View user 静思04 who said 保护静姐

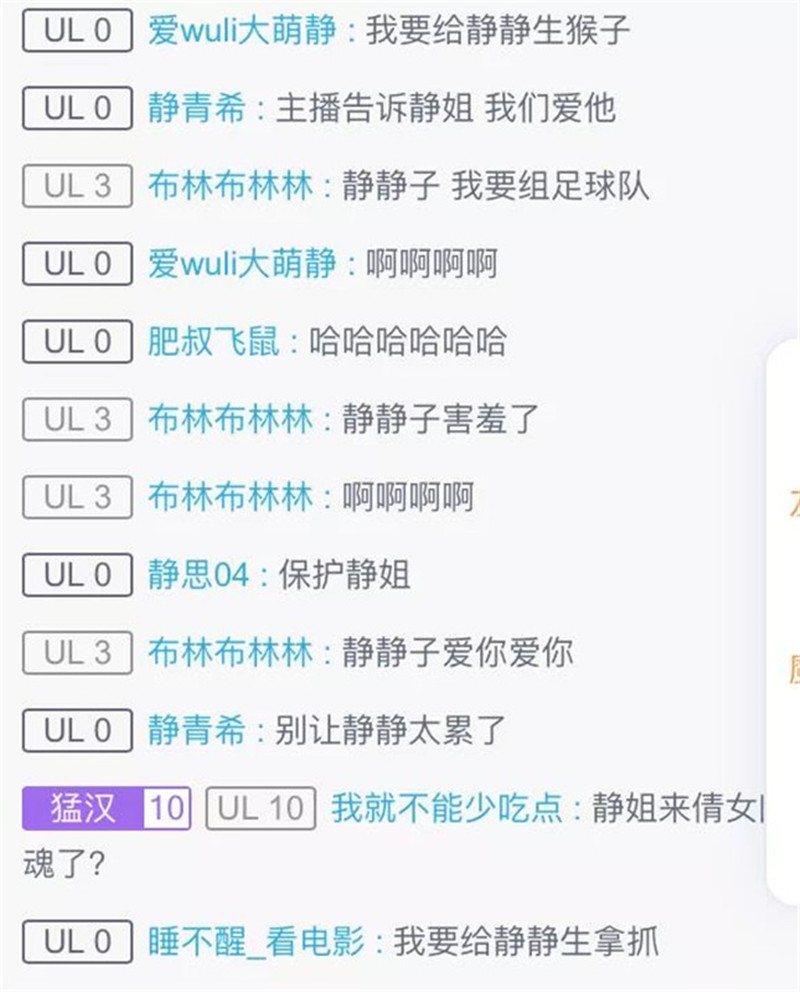pyautogui.click(x=197, y=575)
